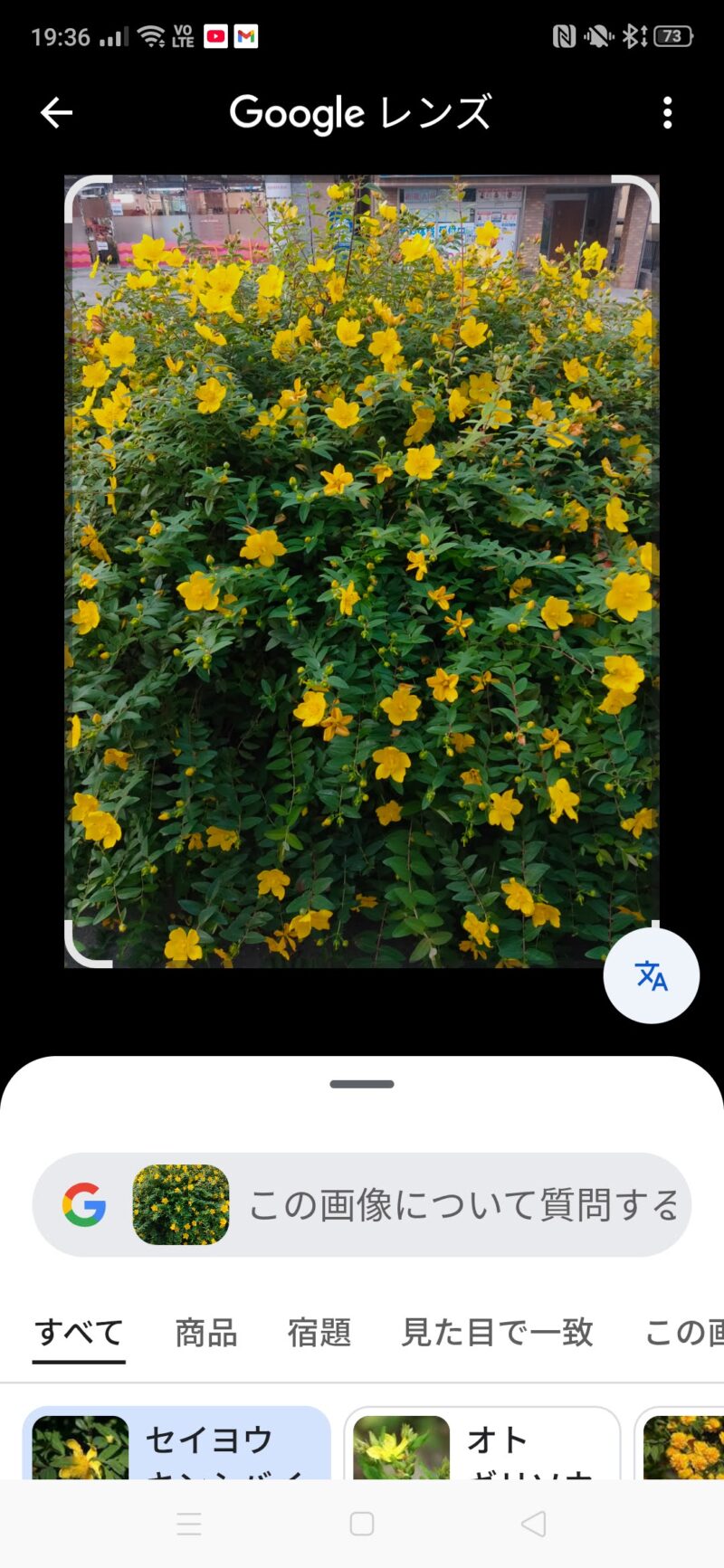Select the 宿題 tab

(x=319, y=1333)
